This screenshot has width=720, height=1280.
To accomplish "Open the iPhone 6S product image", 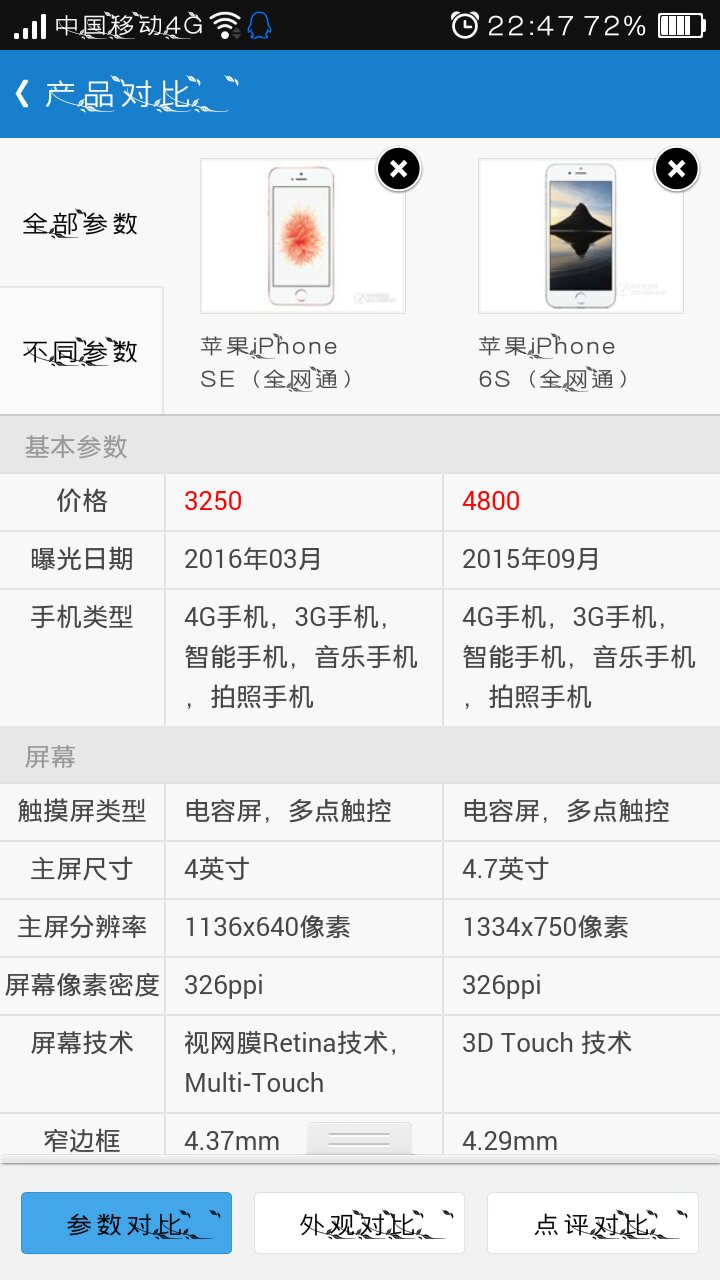I will coord(580,236).
